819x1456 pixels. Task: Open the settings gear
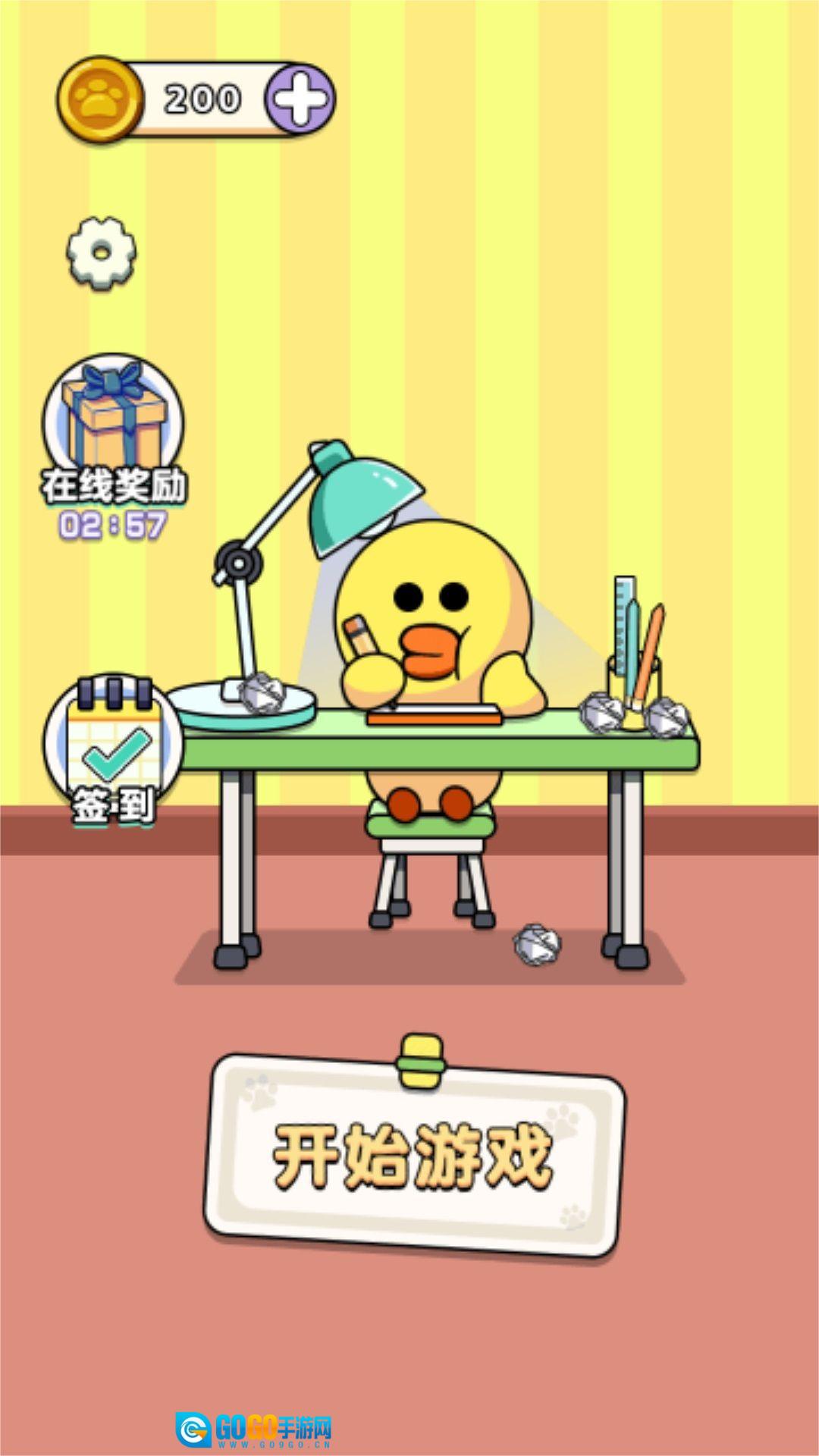click(x=102, y=253)
